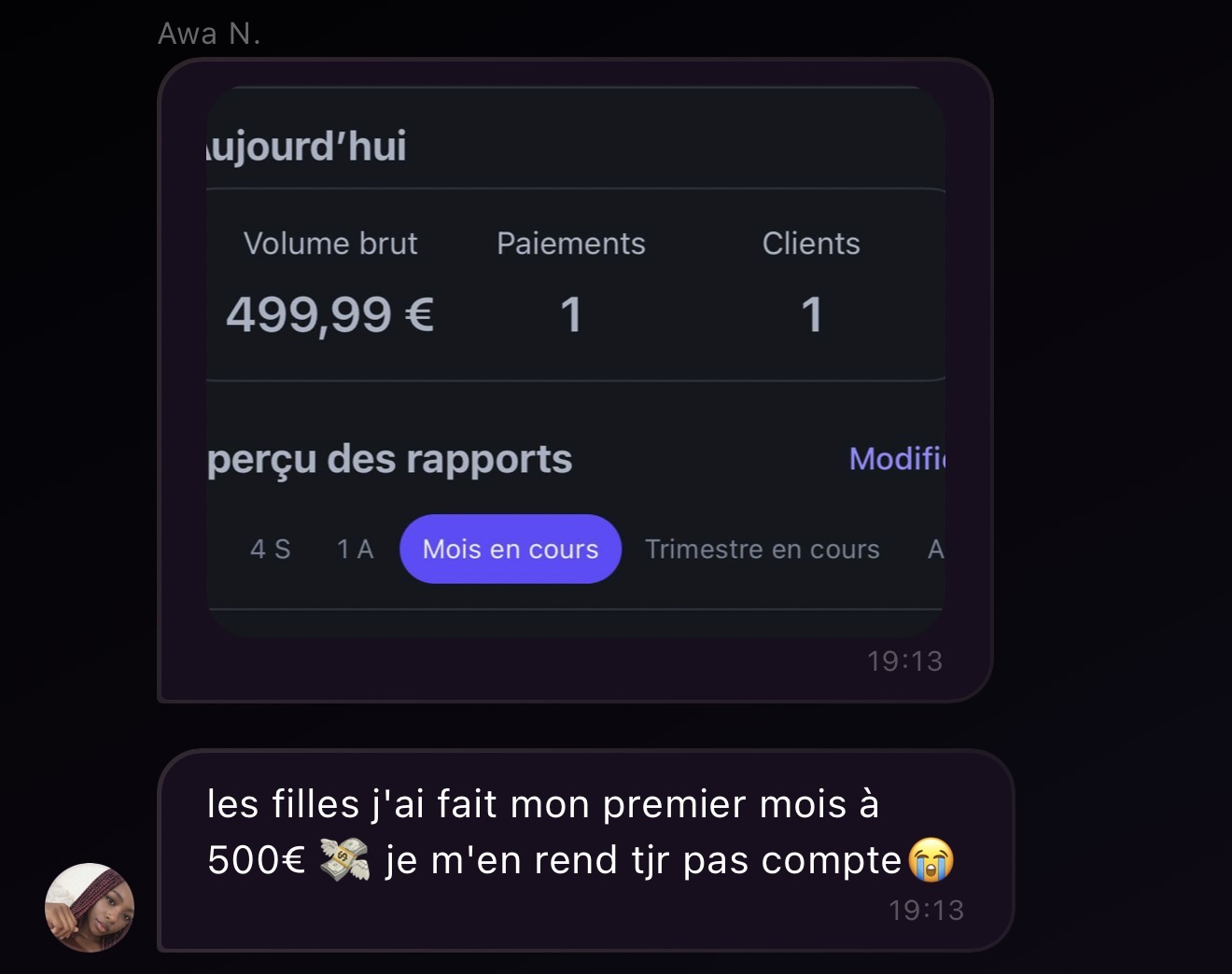Open Awa N.'s profile picture

[90, 907]
